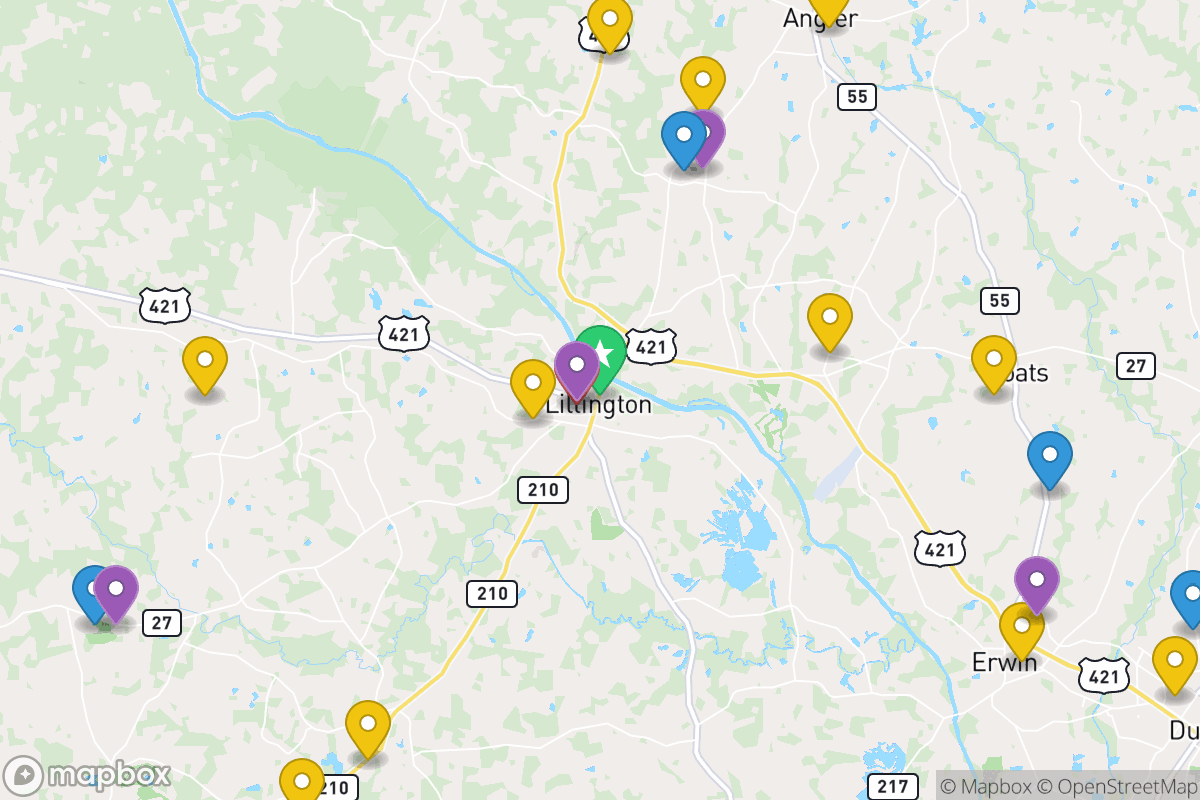This screenshot has width=1200, height=800.
Task: Tap the yellow pin beside Coats
Action: pyautogui.click(x=994, y=359)
